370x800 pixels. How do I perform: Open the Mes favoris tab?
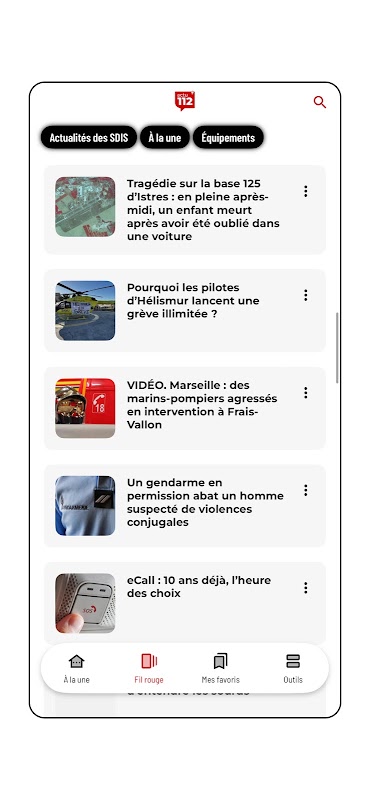pyautogui.click(x=220, y=668)
